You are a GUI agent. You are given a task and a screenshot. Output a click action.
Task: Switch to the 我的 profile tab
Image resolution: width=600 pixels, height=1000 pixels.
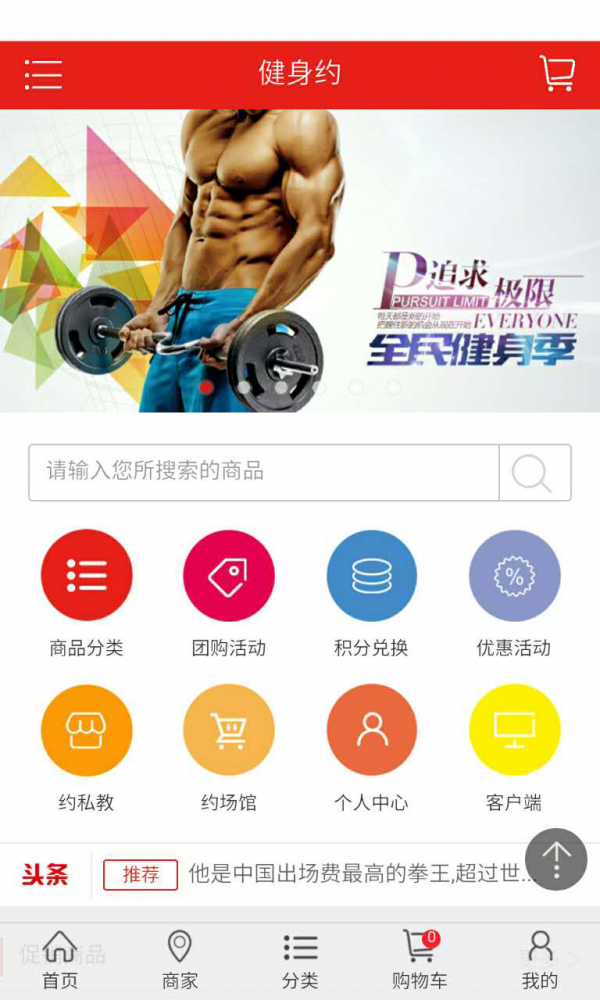(540, 960)
